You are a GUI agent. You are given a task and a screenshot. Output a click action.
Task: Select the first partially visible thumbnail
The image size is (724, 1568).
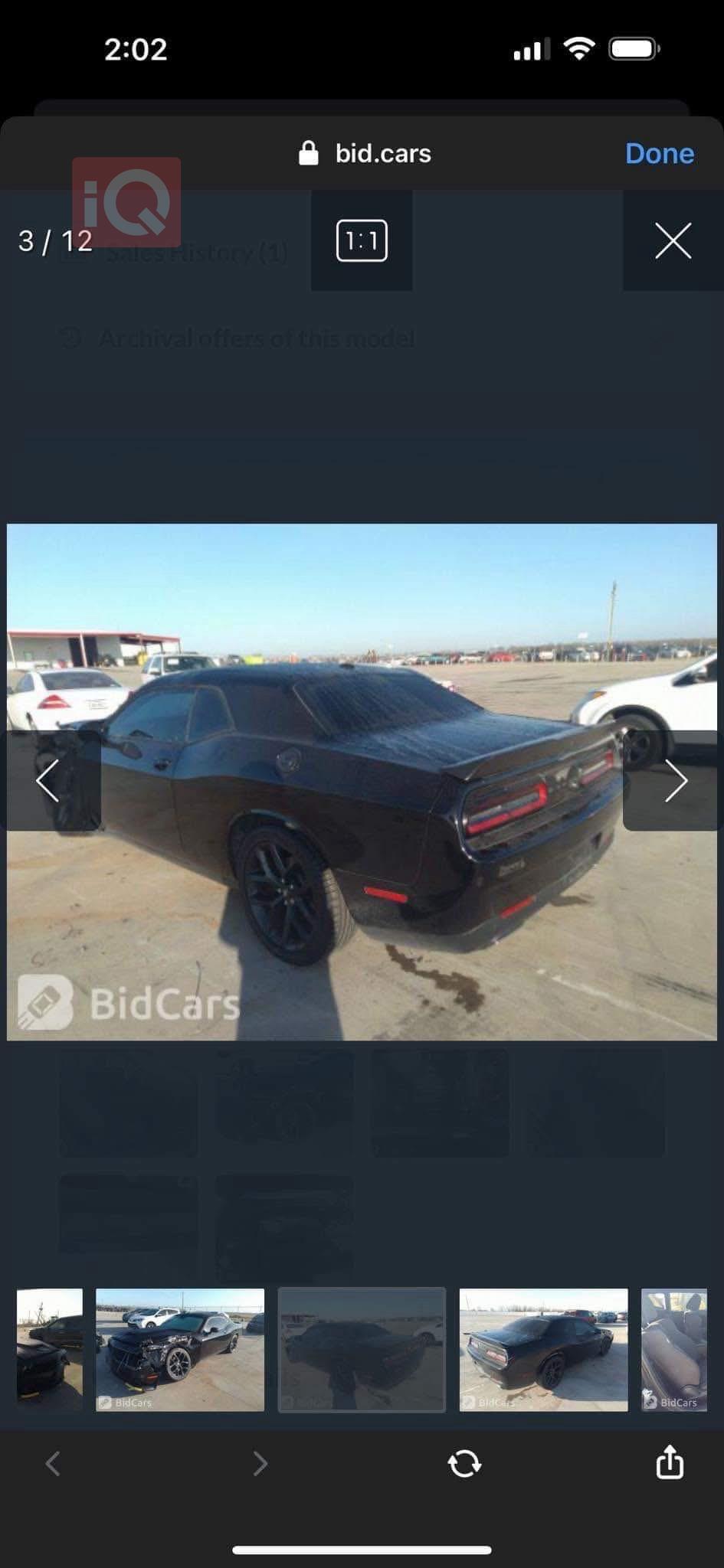click(x=50, y=1349)
